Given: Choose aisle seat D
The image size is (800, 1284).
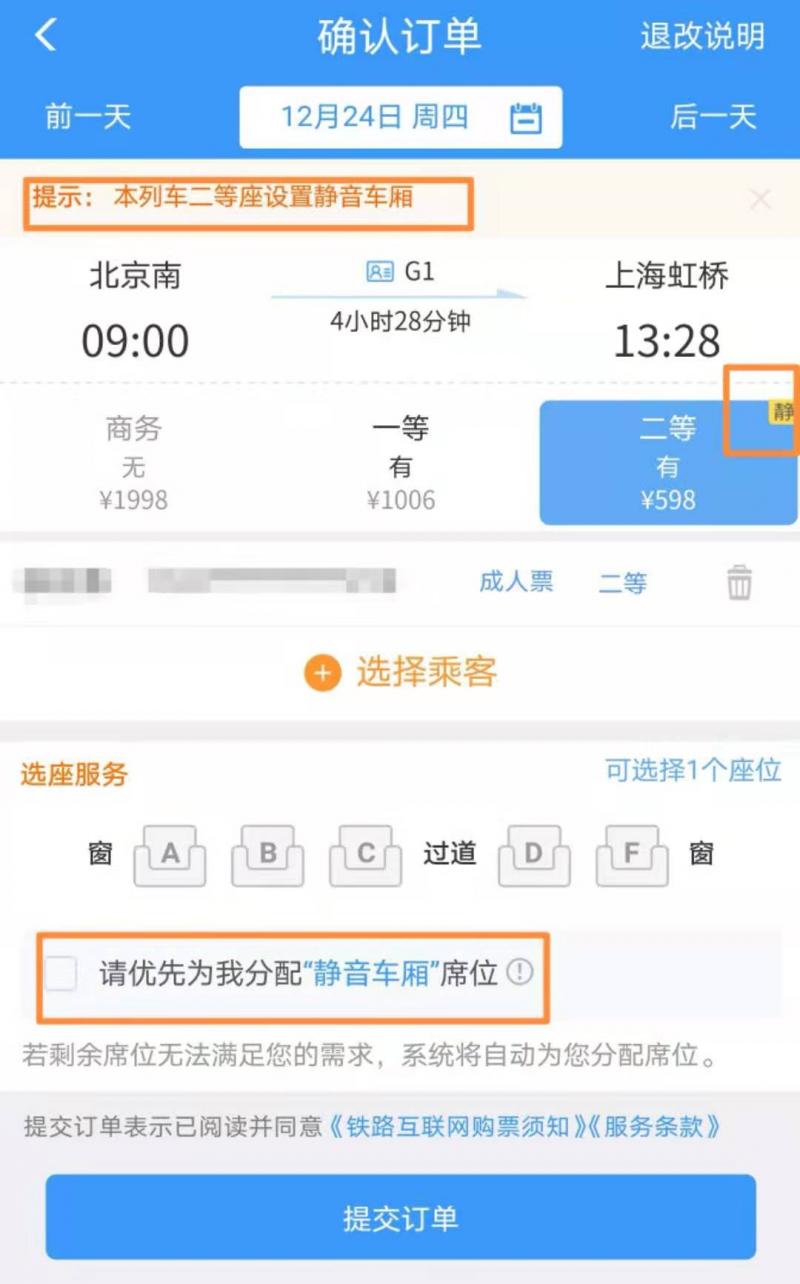Looking at the screenshot, I should pos(533,855).
